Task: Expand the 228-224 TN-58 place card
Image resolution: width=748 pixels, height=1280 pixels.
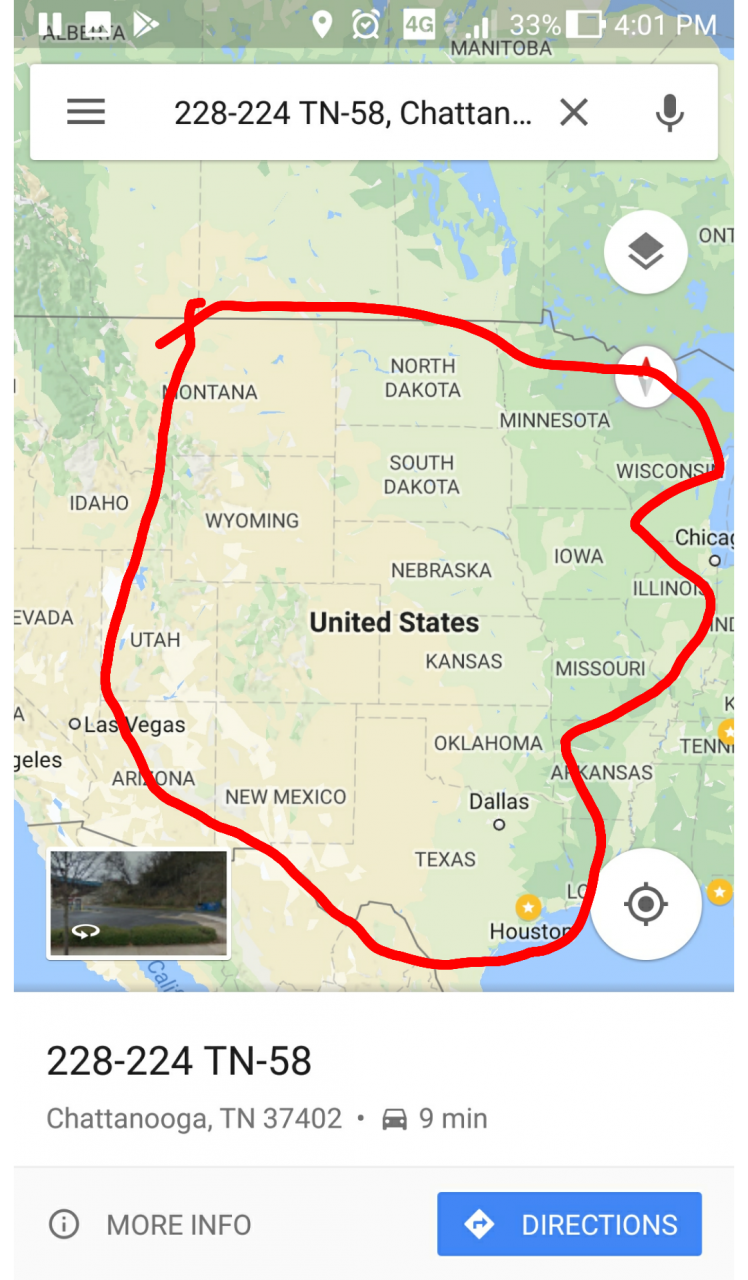Action: point(180,1062)
